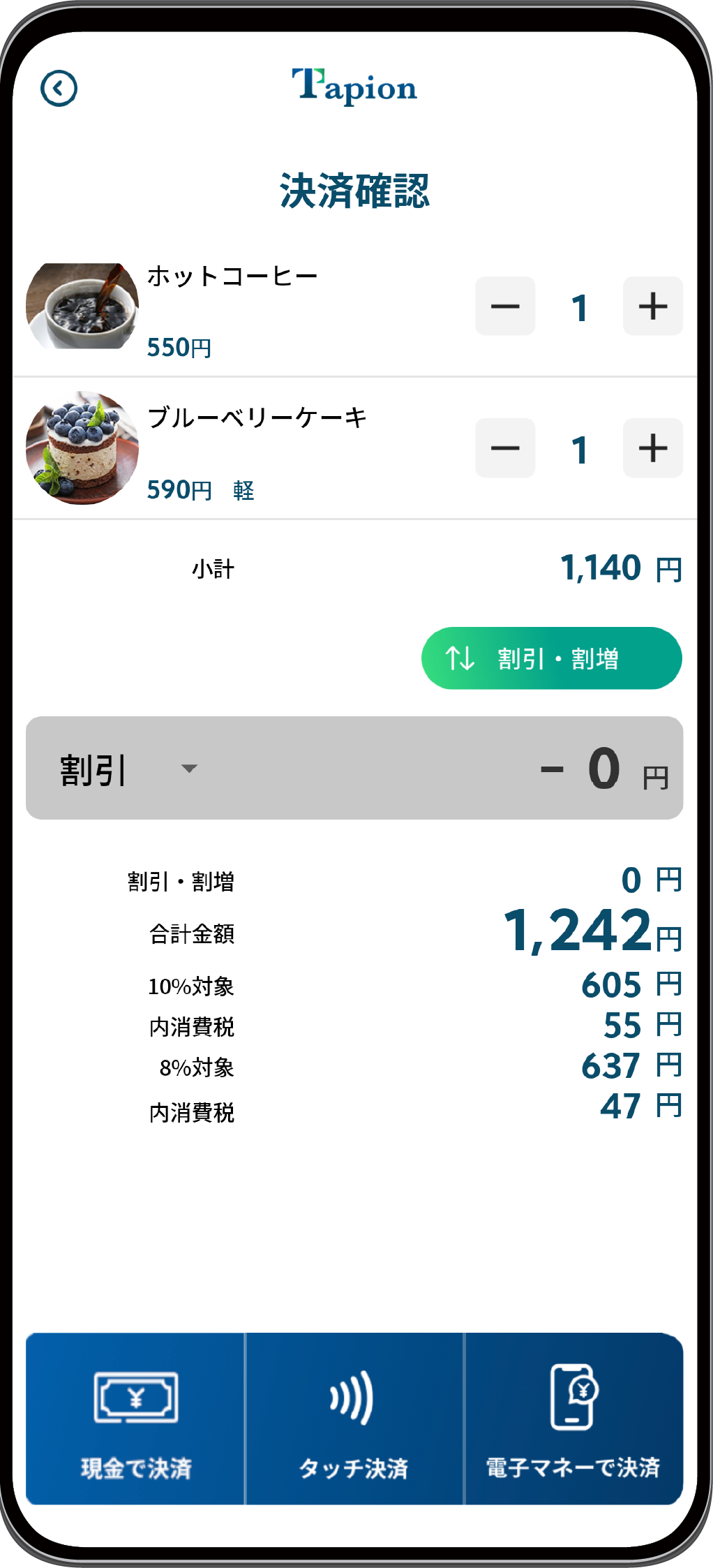Image resolution: width=713 pixels, height=1568 pixels.
Task: Reduce ブルーベリーケーキ quantity with minus
Action: pos(505,448)
